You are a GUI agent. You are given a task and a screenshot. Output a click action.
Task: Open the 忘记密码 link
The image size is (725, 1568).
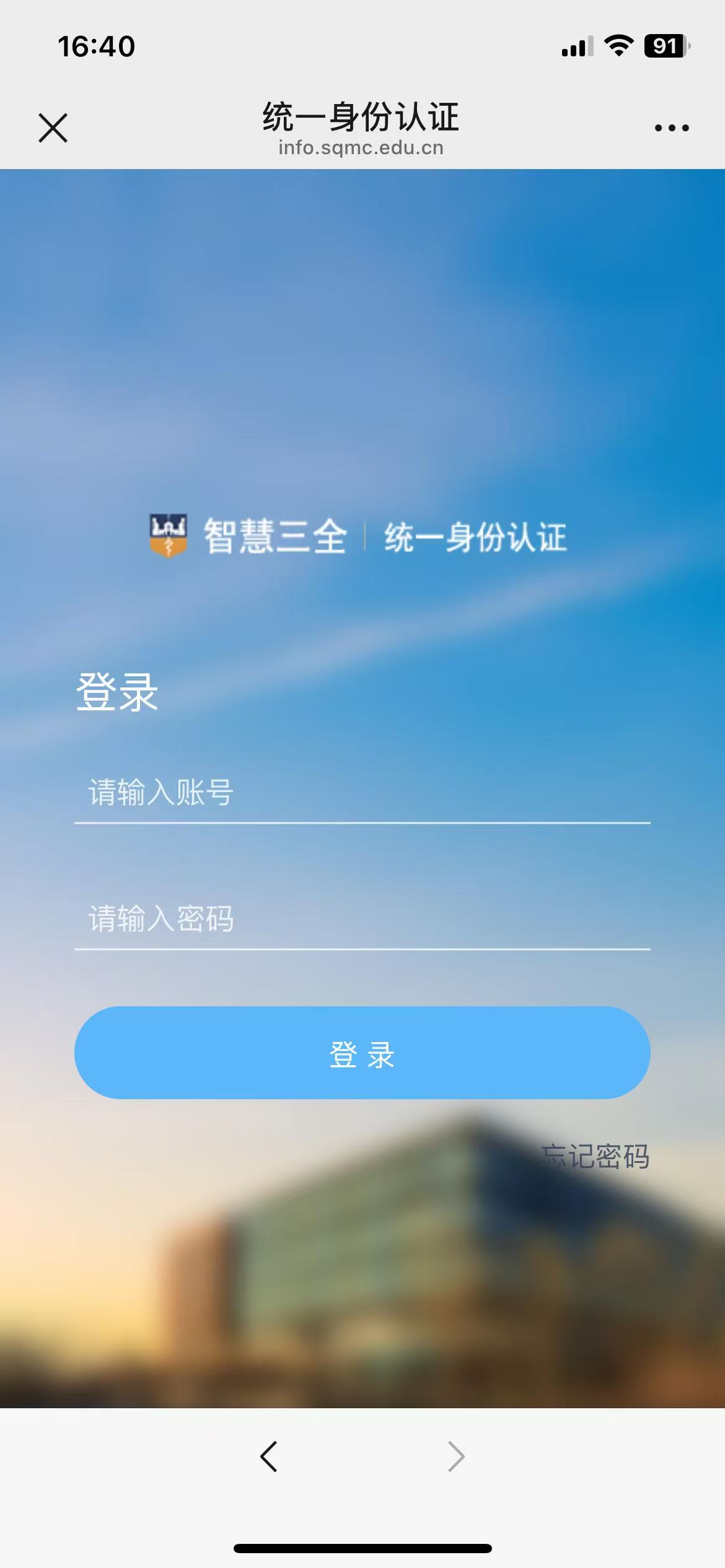[x=595, y=1157]
